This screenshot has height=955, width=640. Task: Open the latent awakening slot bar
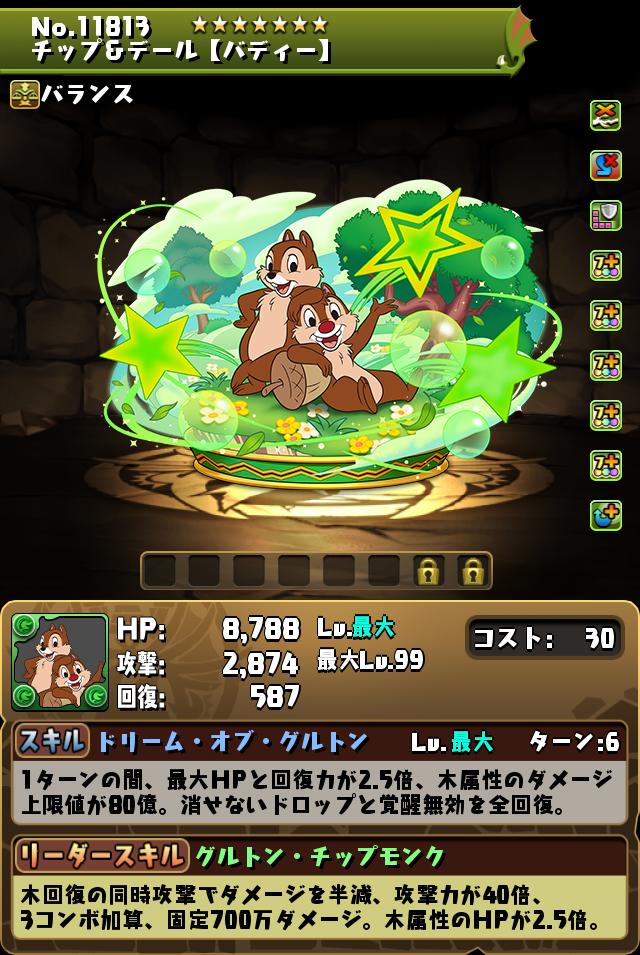click(x=316, y=571)
